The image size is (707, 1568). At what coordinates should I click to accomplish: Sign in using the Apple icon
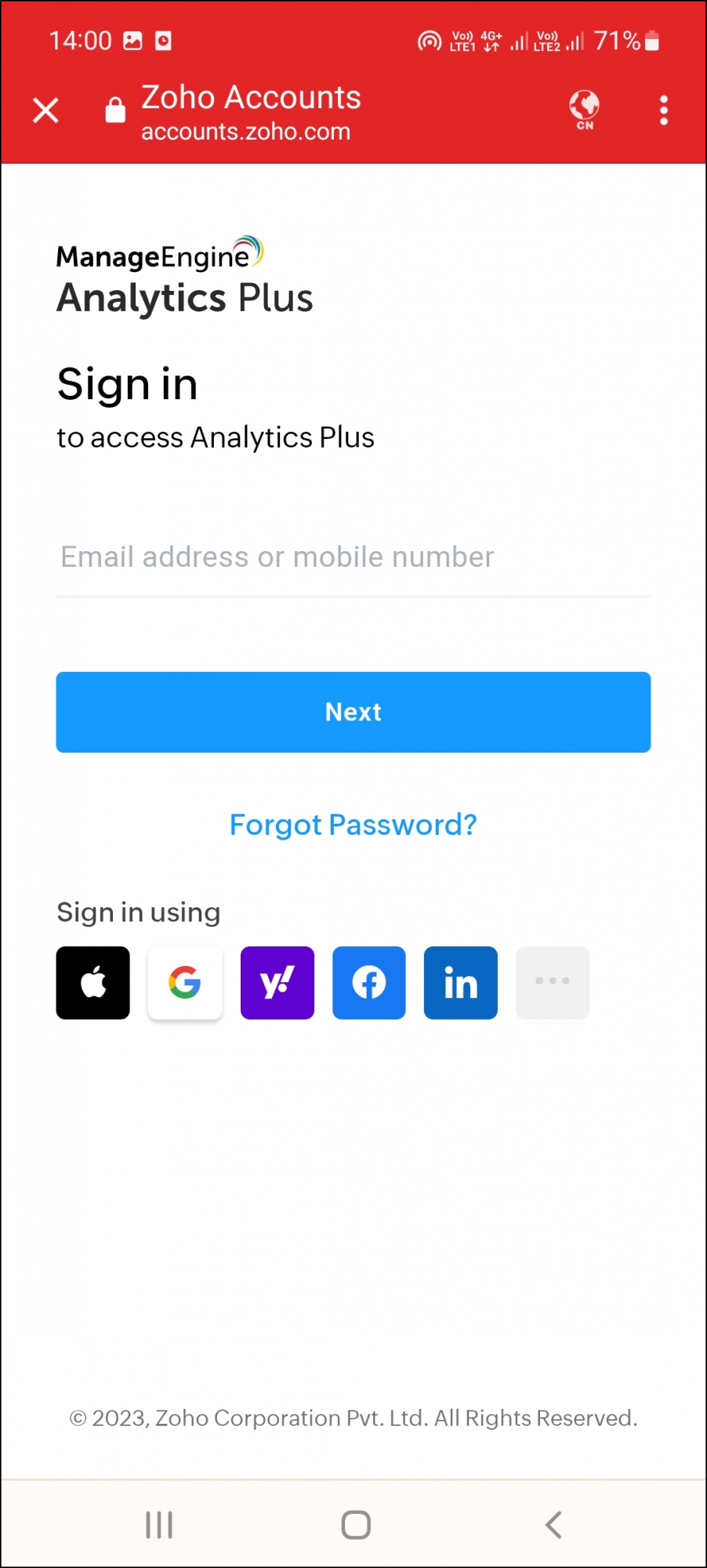point(92,982)
